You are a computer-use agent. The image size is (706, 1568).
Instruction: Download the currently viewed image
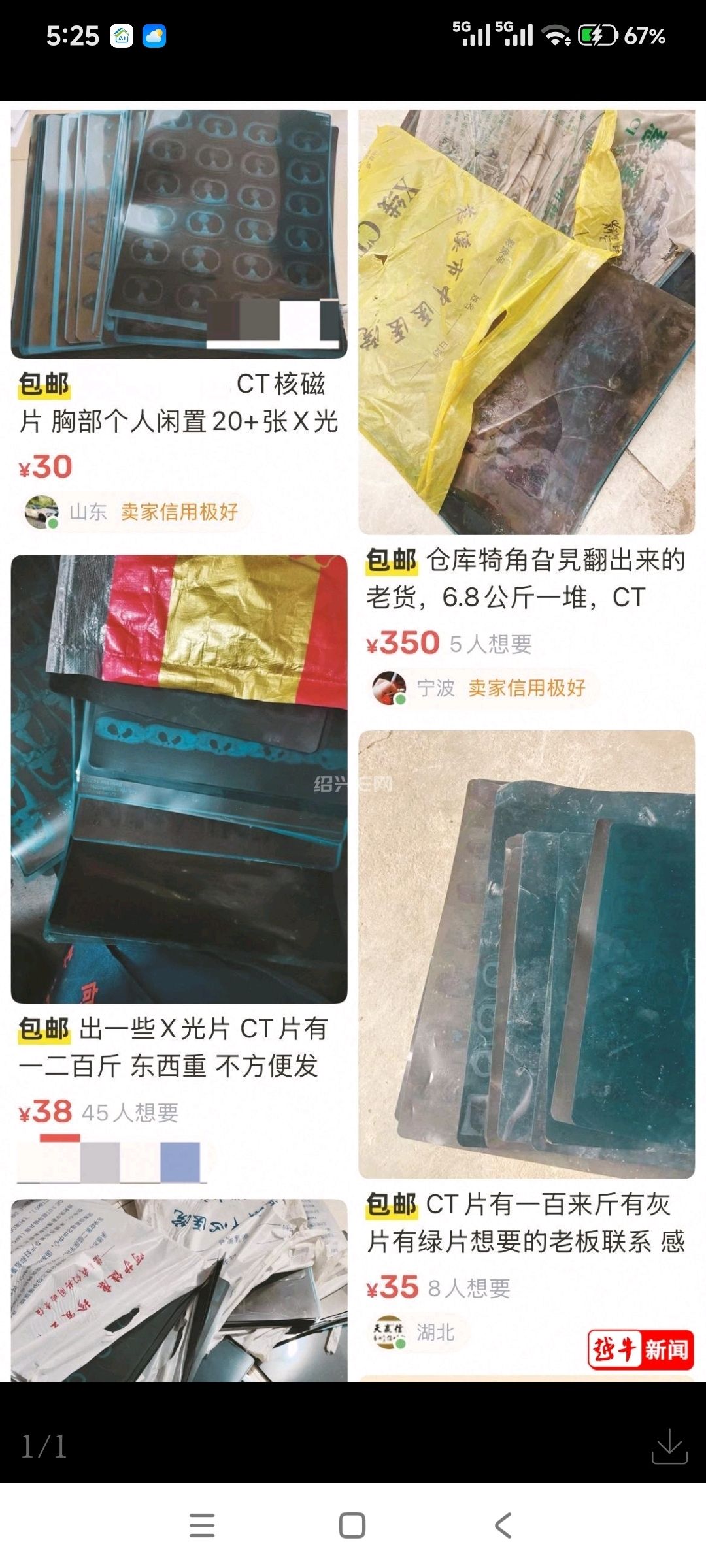669,1446
